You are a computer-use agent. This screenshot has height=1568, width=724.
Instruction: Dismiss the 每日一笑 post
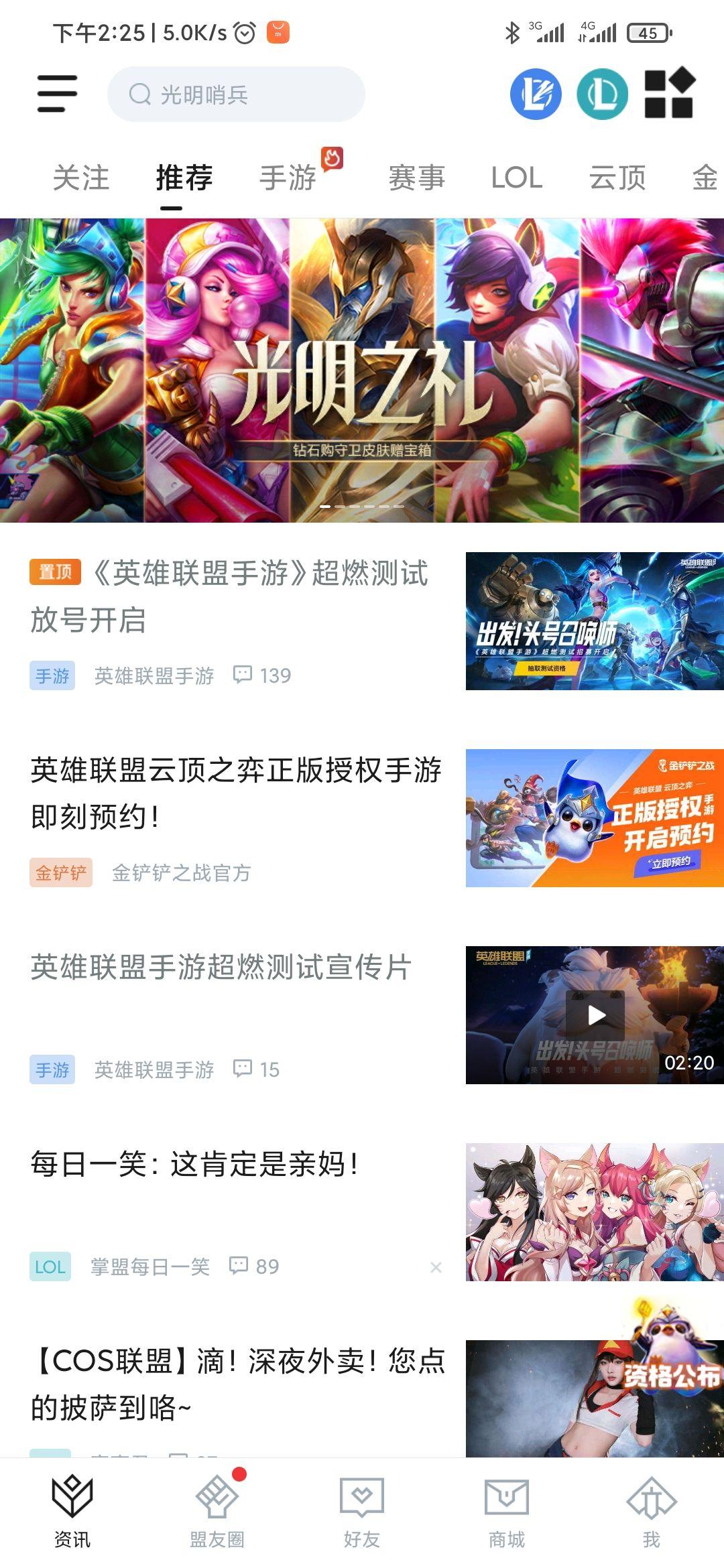point(436,1266)
